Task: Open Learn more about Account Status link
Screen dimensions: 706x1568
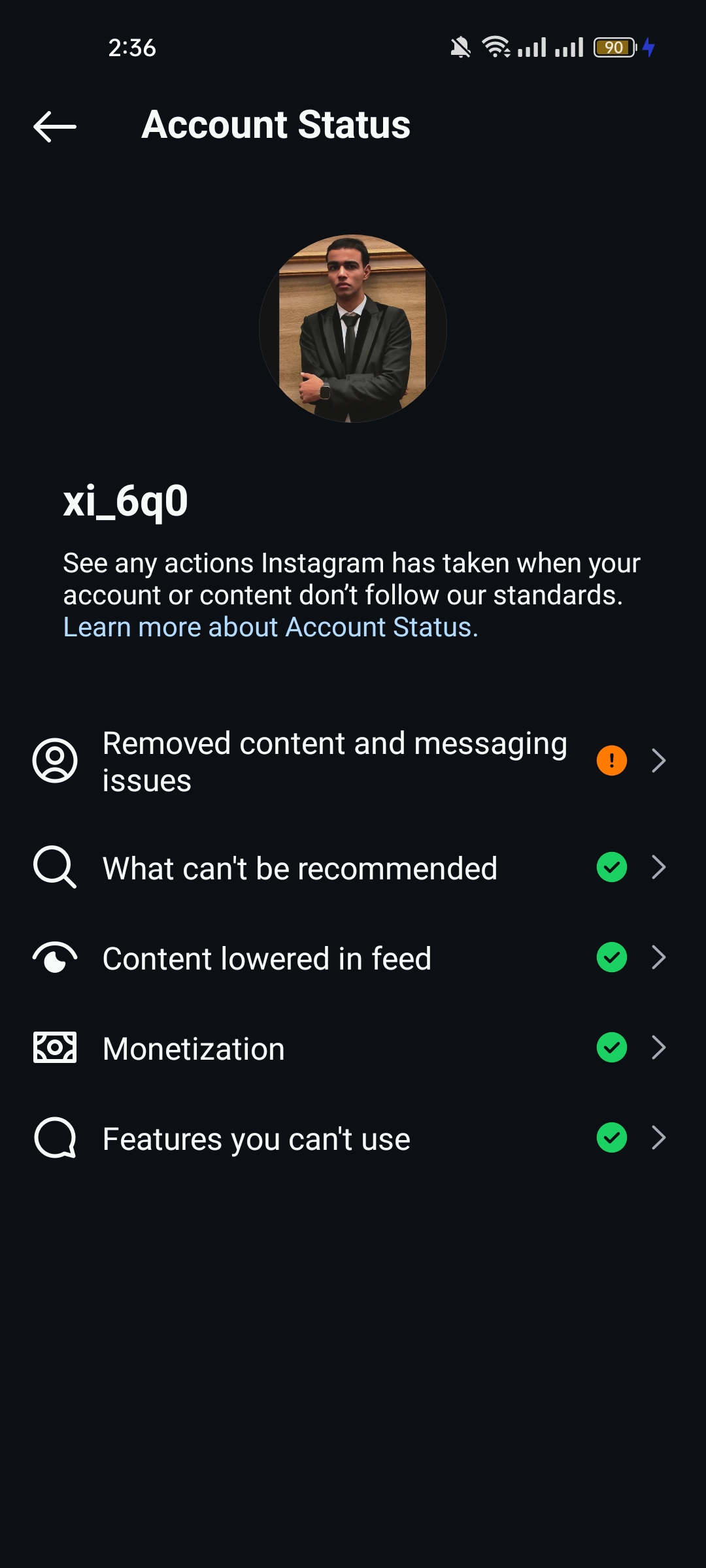Action: 271,627
